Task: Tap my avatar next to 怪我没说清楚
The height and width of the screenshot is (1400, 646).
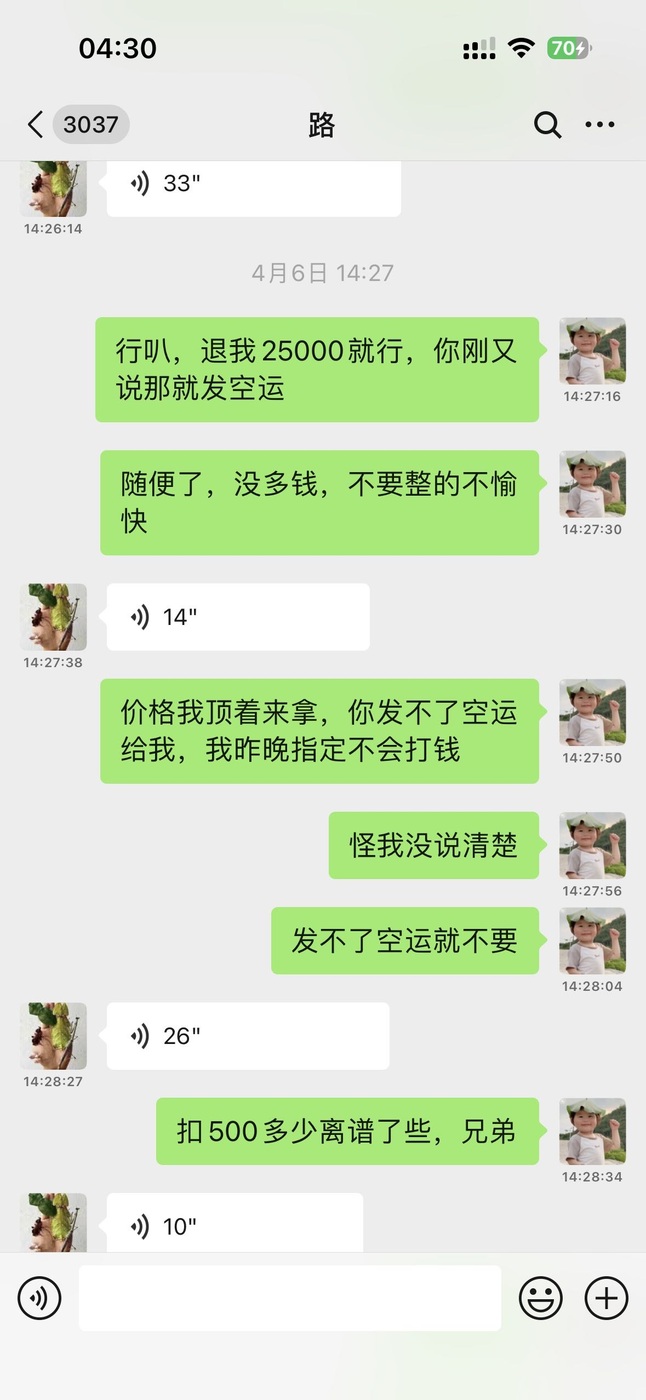Action: coord(593,846)
